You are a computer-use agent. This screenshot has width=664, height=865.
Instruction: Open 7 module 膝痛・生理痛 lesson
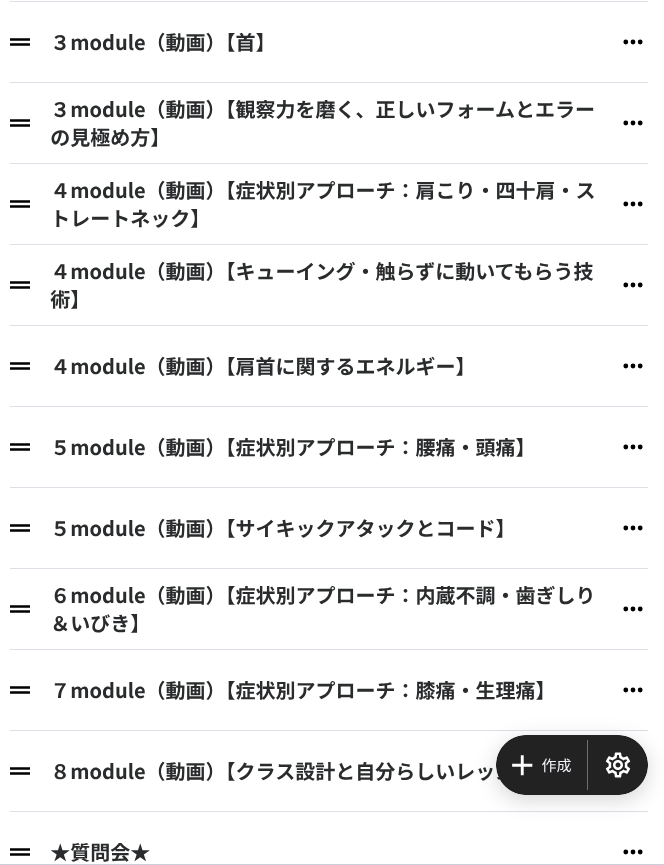tap(300, 691)
